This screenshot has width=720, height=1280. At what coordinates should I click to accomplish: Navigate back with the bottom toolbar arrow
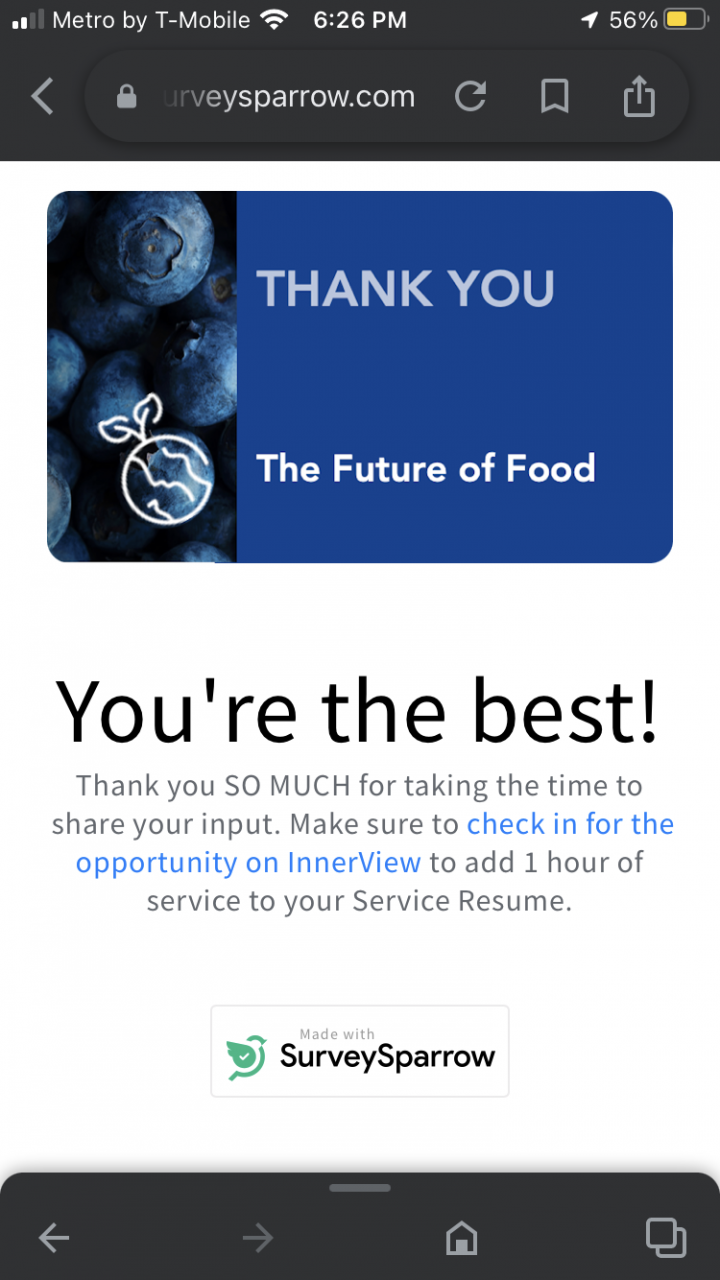coord(54,1238)
